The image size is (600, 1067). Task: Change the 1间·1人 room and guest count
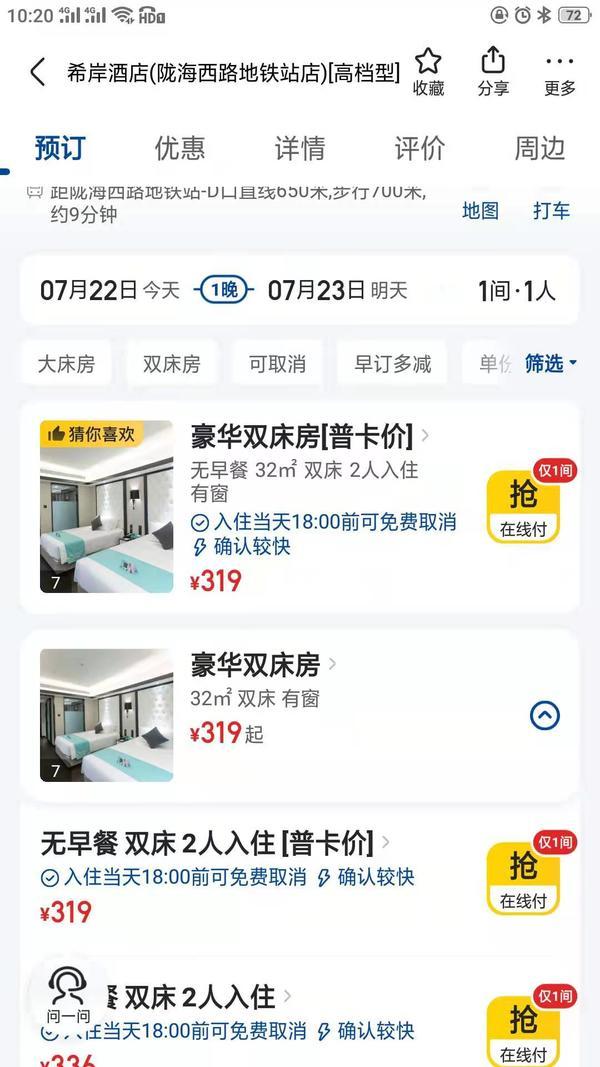click(516, 291)
